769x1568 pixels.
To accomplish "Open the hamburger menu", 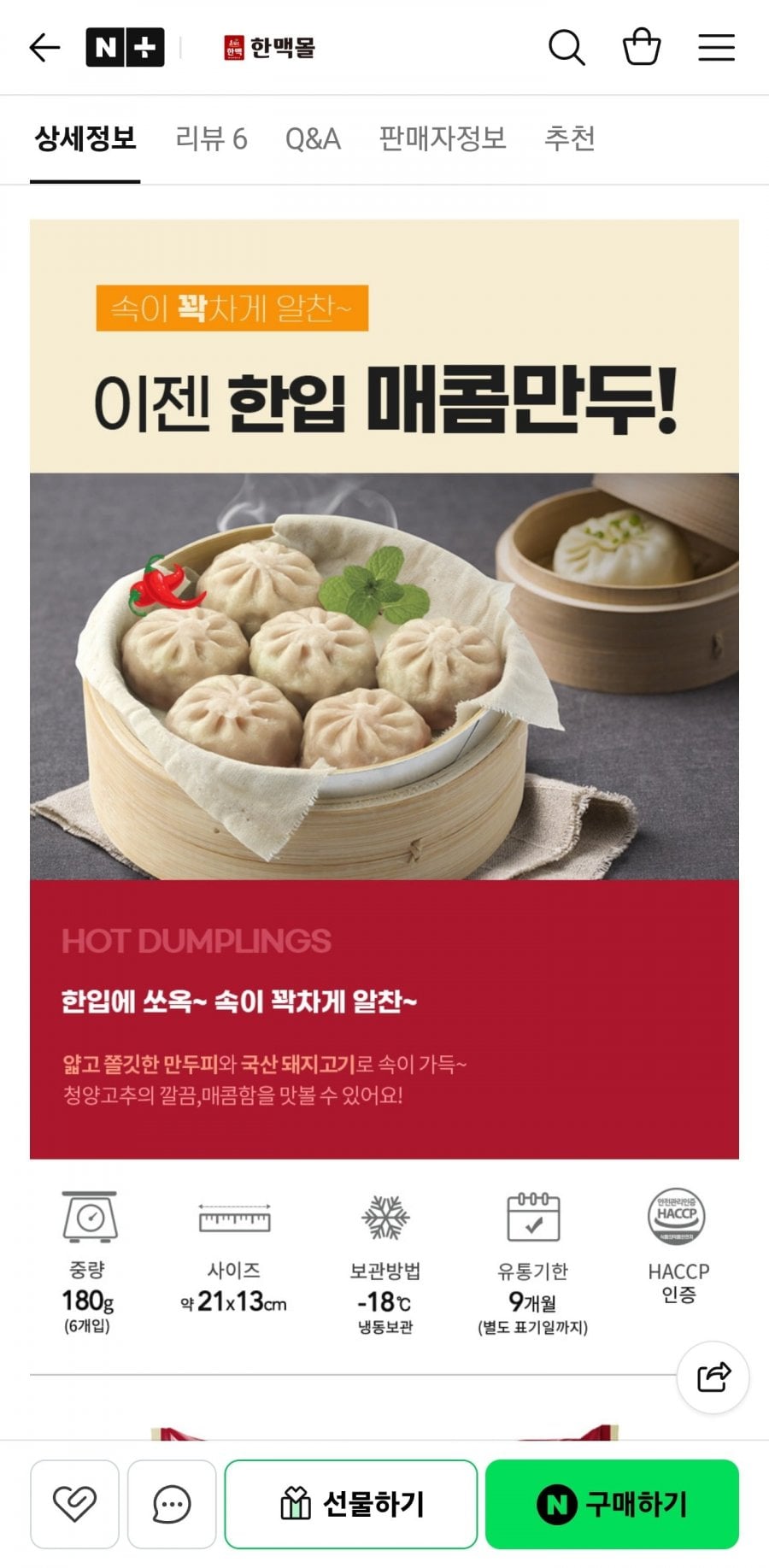I will click(x=716, y=48).
